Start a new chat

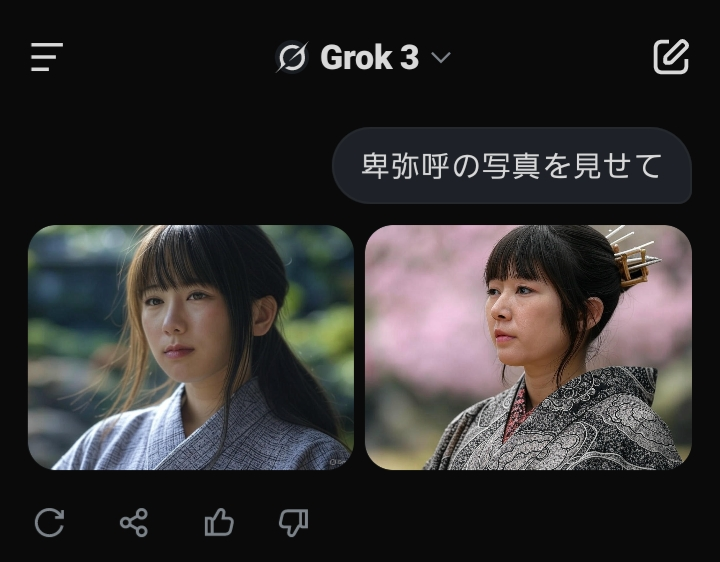671,58
